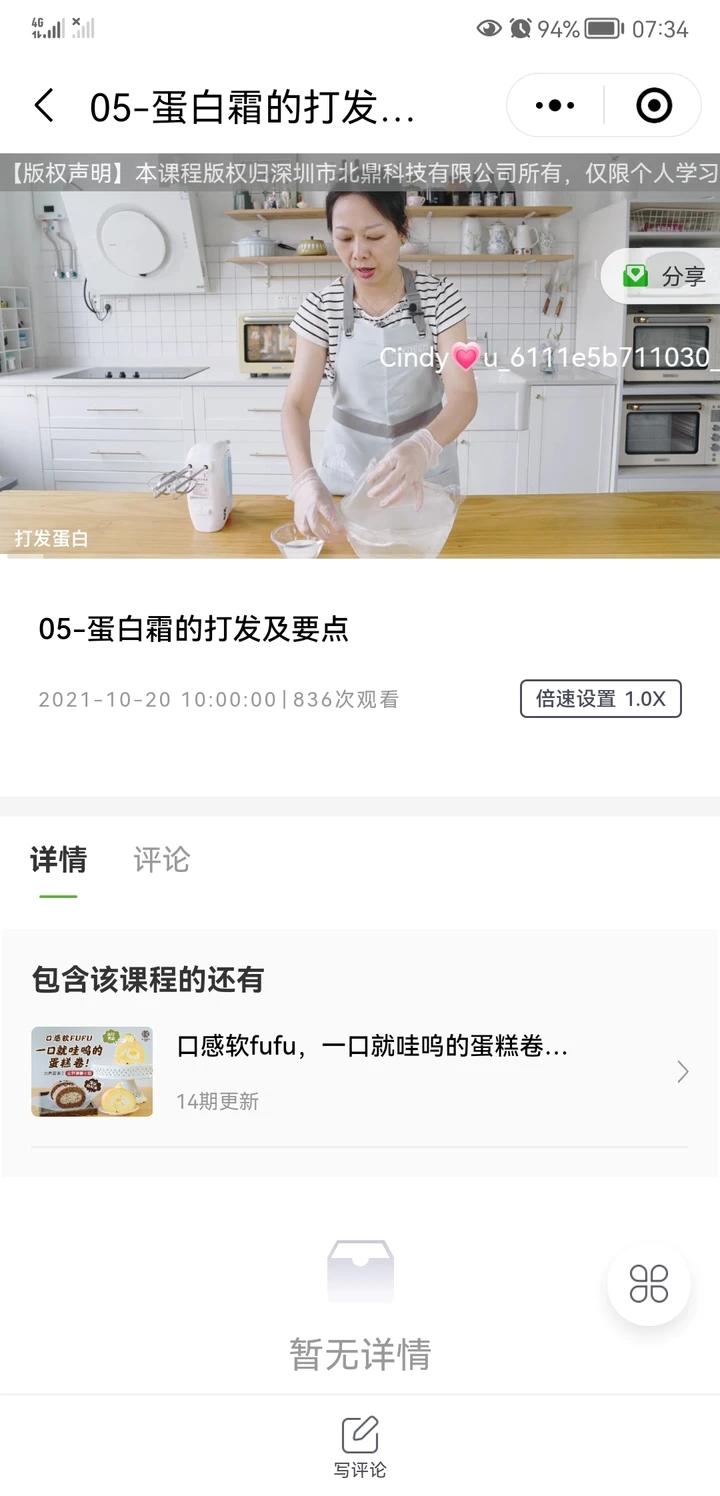
Task: Share this video via the 分享 button
Action: tap(664, 276)
